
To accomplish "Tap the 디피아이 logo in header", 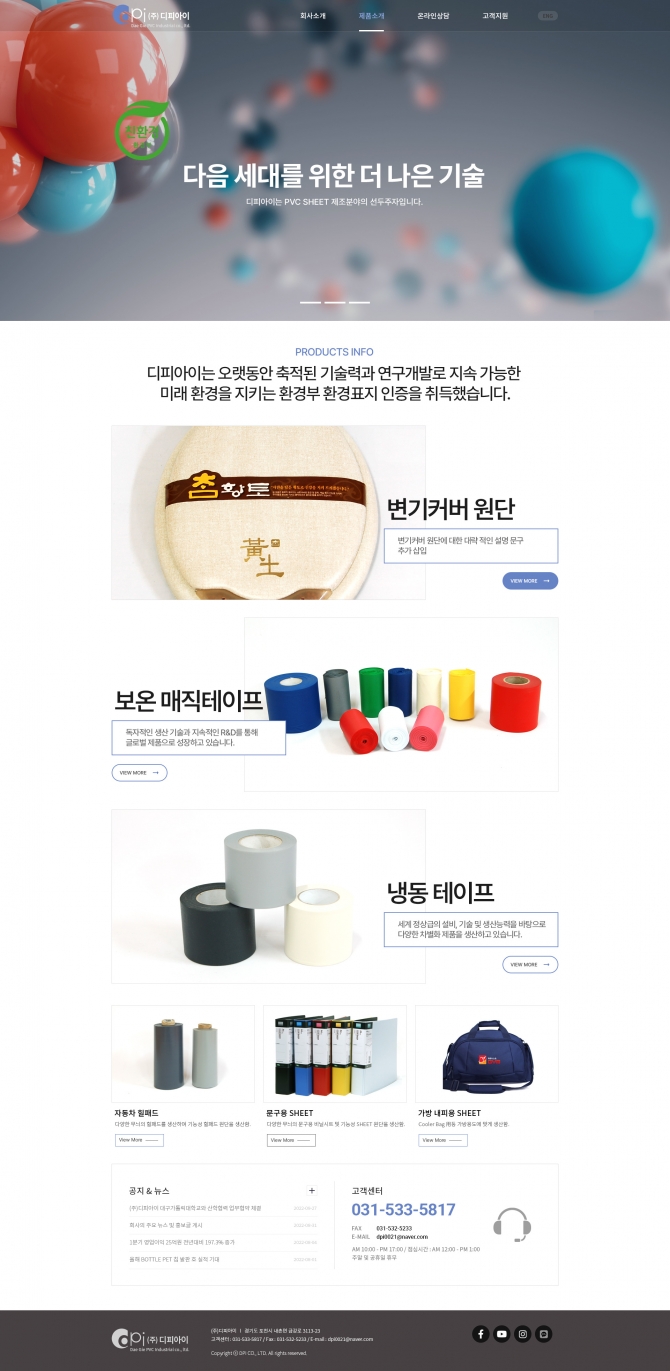I will tap(151, 16).
